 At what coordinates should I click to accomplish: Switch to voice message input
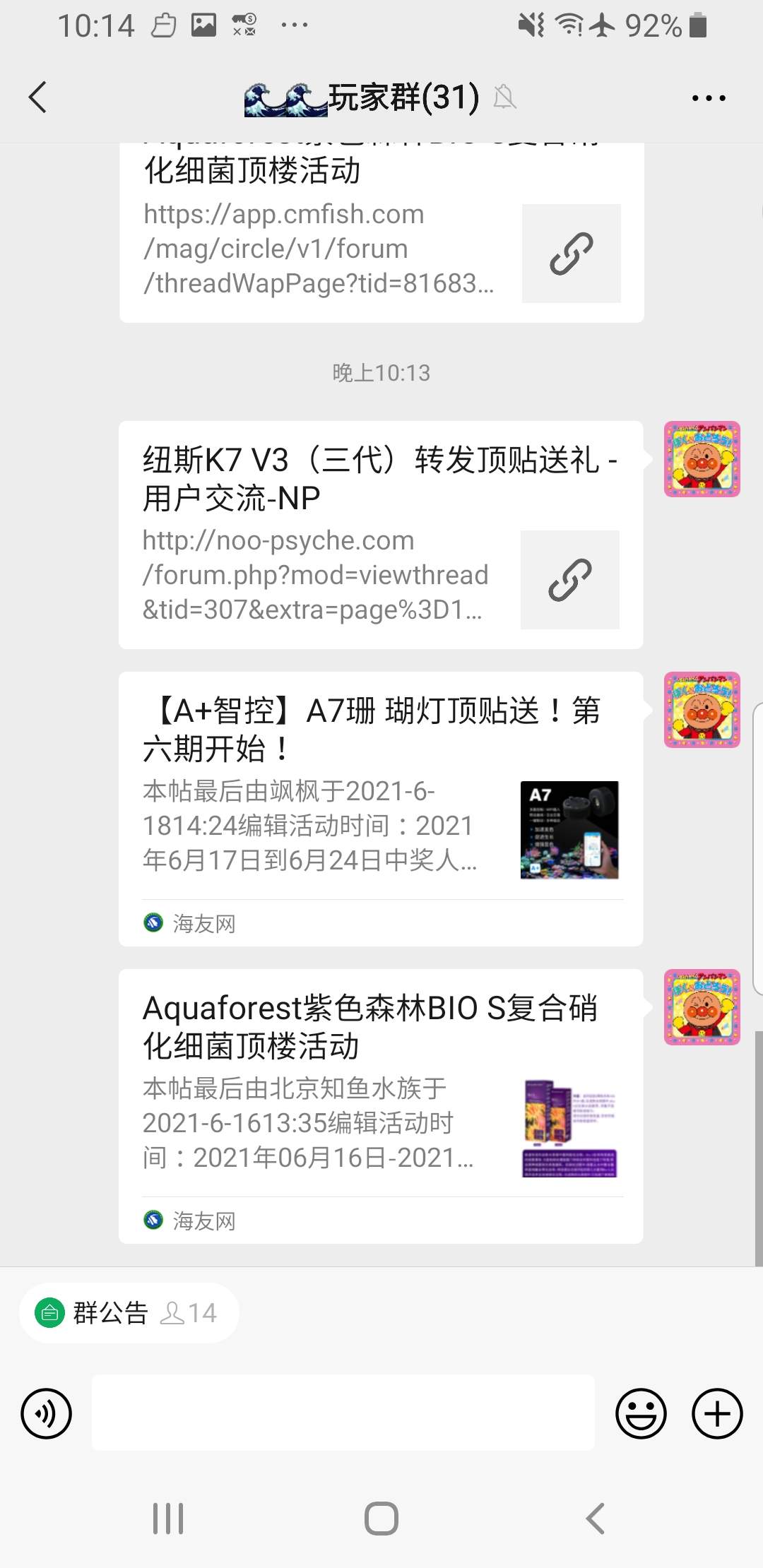pyautogui.click(x=47, y=1413)
